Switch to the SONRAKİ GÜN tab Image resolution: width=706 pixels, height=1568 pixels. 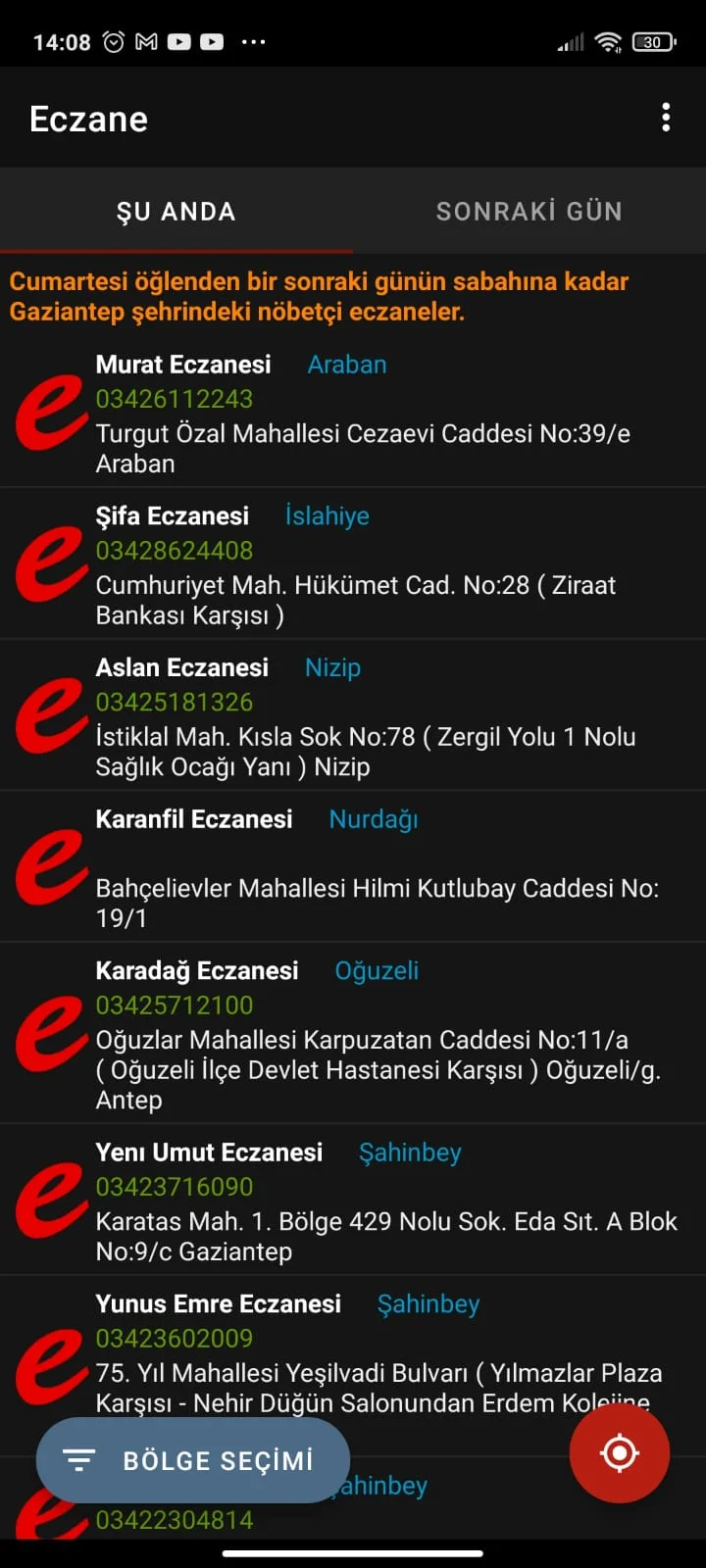click(x=529, y=211)
